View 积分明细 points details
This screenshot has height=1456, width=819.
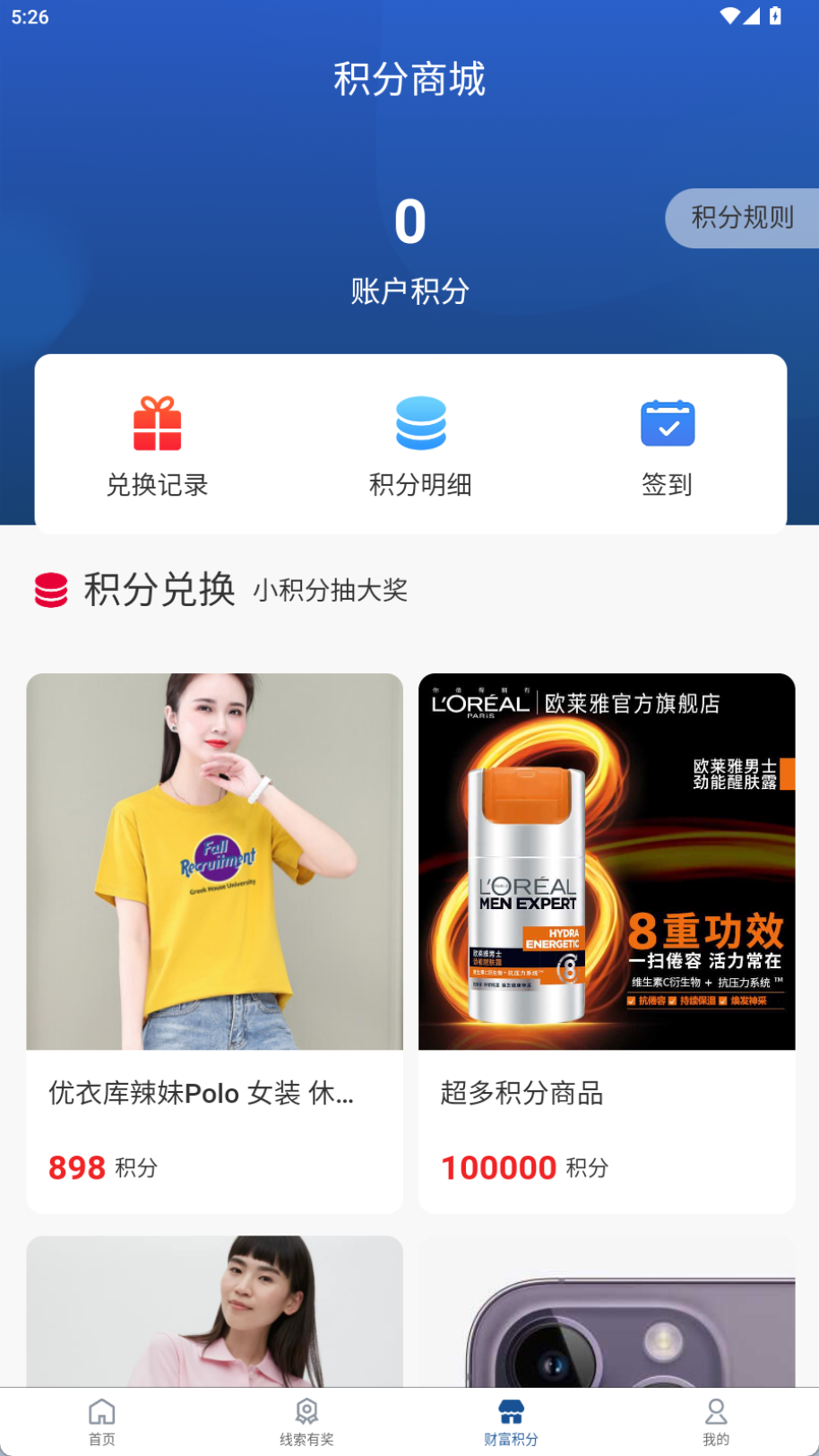pos(420,446)
